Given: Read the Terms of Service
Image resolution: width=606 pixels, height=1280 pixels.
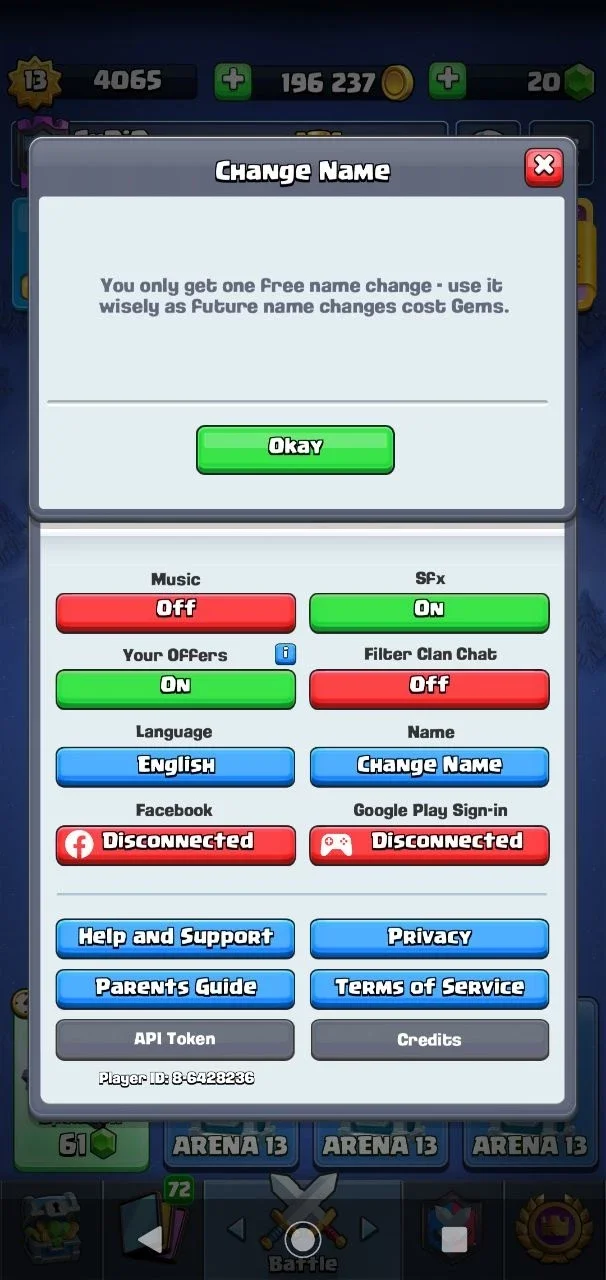Looking at the screenshot, I should point(429,988).
